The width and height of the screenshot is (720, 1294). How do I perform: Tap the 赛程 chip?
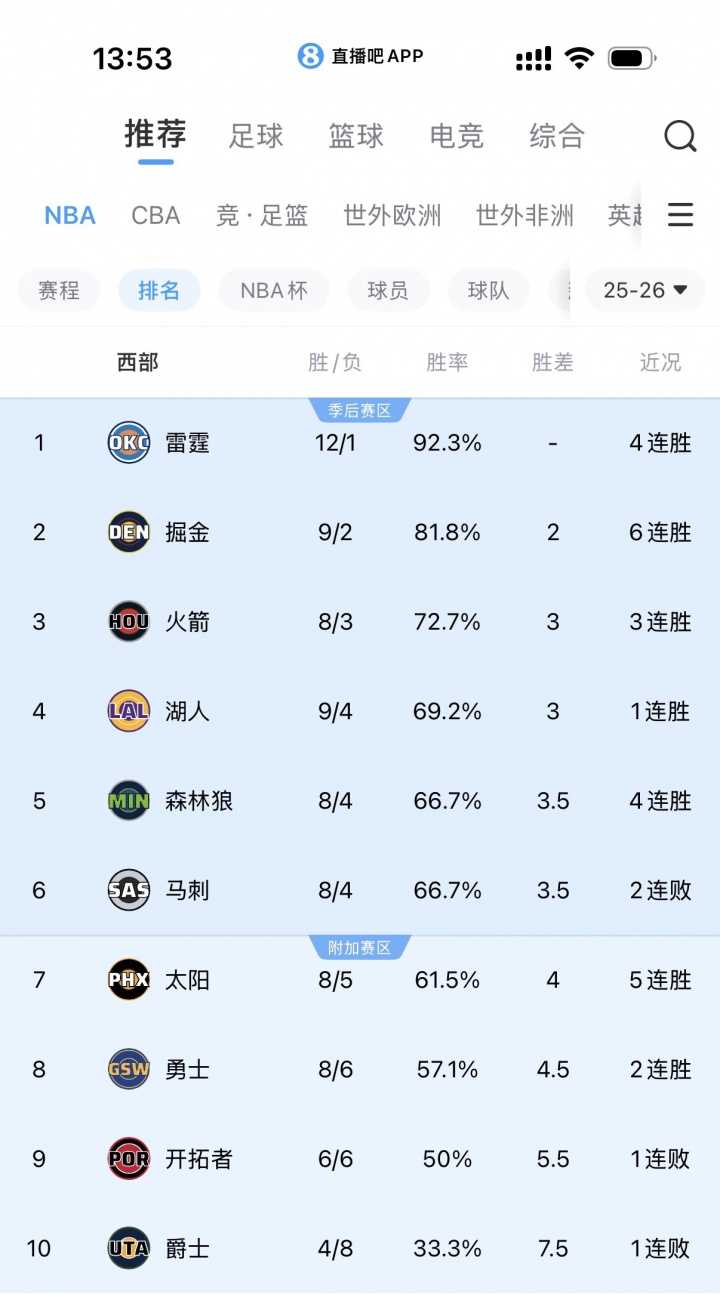[x=59, y=291]
